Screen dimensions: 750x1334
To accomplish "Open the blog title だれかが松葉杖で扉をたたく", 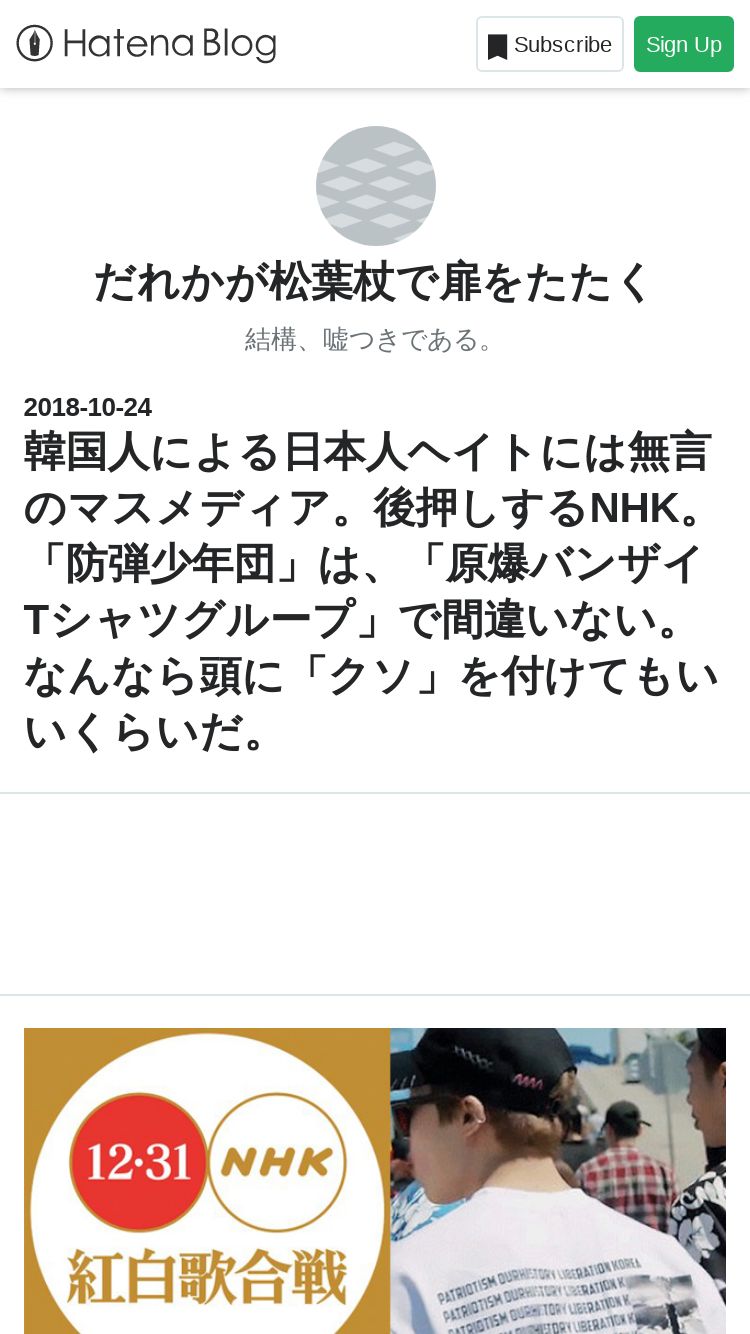I will point(374,283).
